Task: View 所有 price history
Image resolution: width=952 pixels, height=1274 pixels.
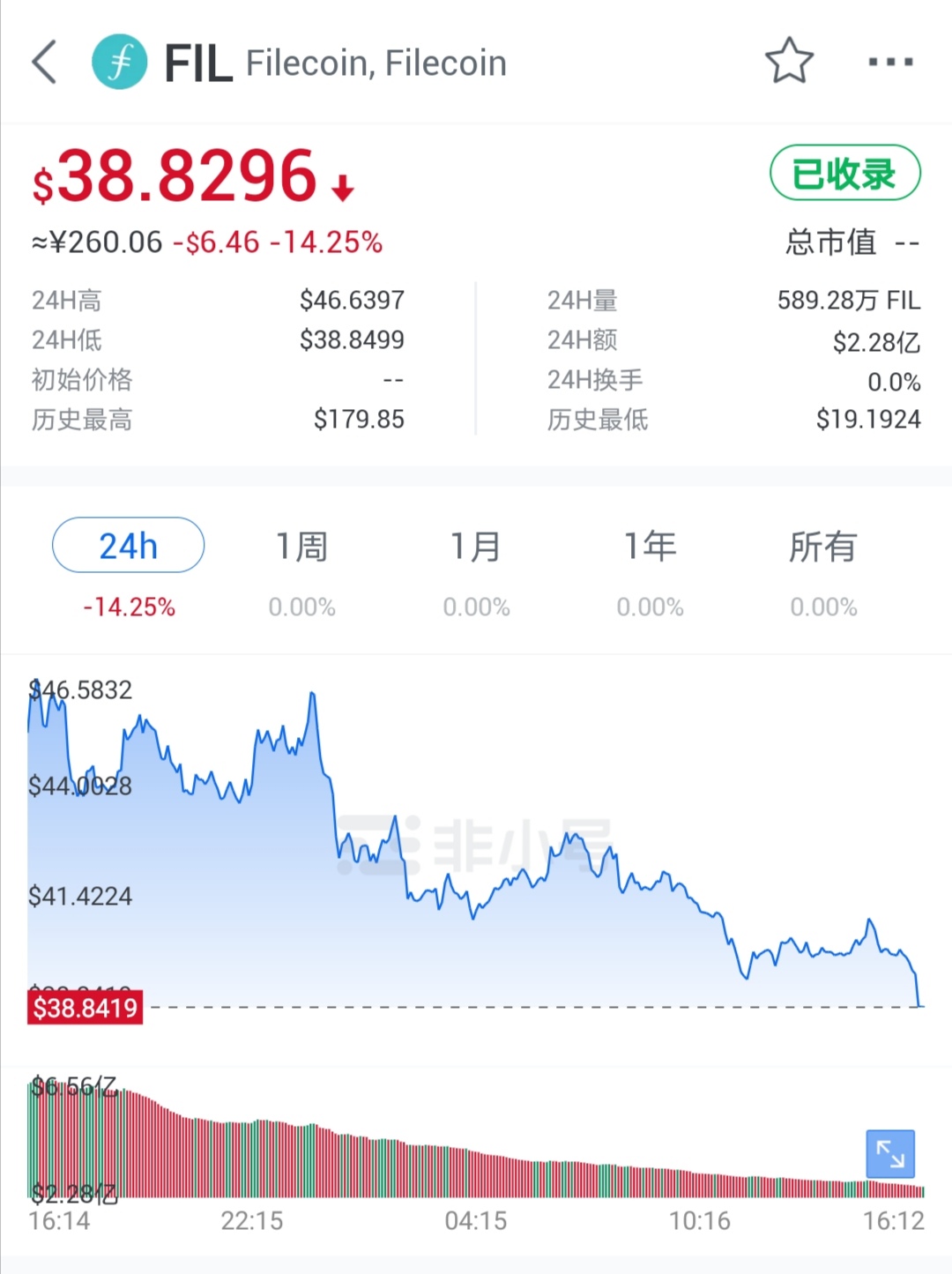Action: click(823, 548)
